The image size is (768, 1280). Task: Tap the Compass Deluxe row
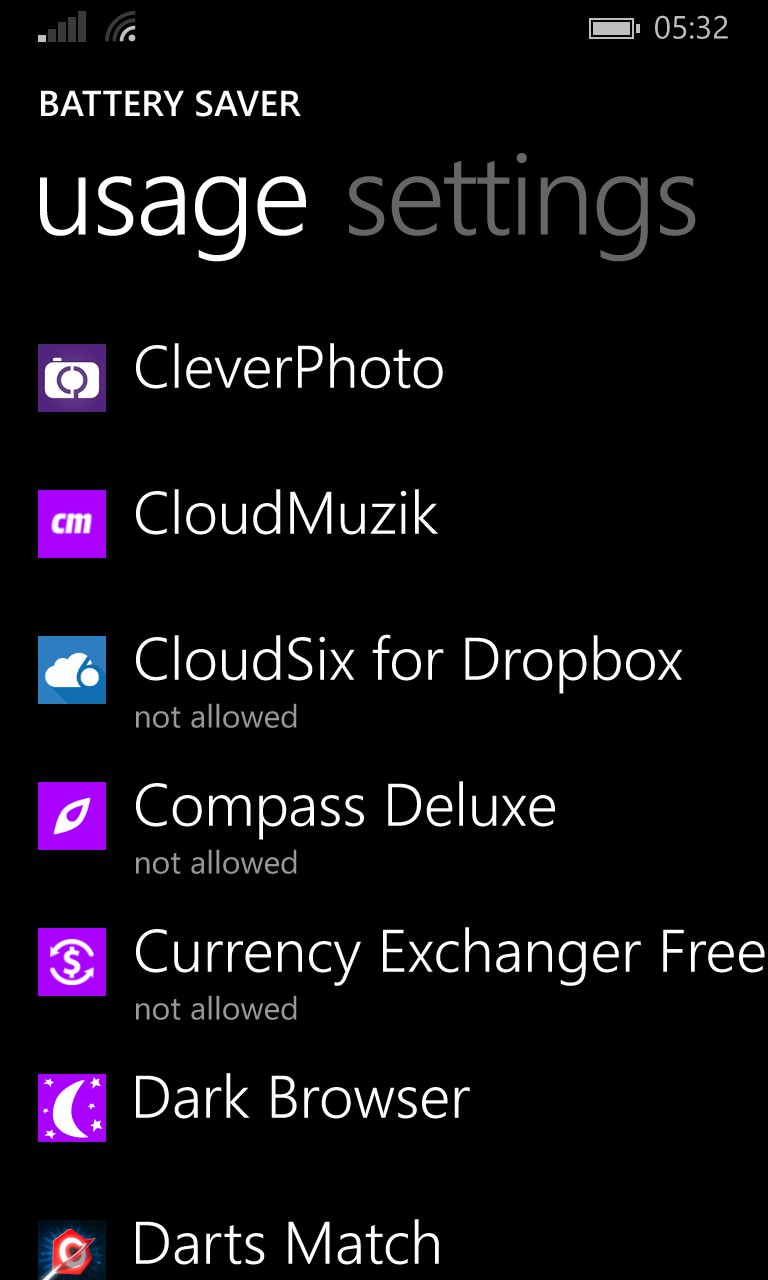(x=384, y=815)
